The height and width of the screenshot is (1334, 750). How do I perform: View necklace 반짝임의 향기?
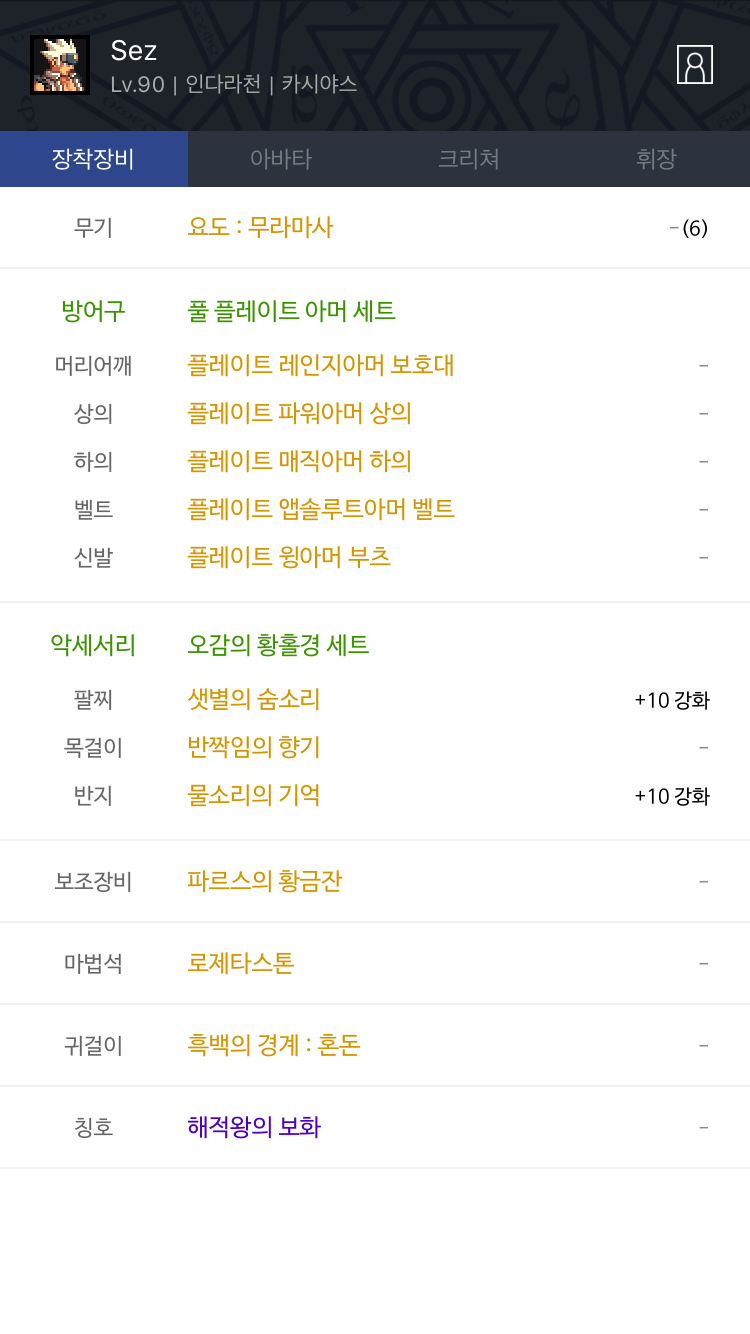pyautogui.click(x=254, y=747)
